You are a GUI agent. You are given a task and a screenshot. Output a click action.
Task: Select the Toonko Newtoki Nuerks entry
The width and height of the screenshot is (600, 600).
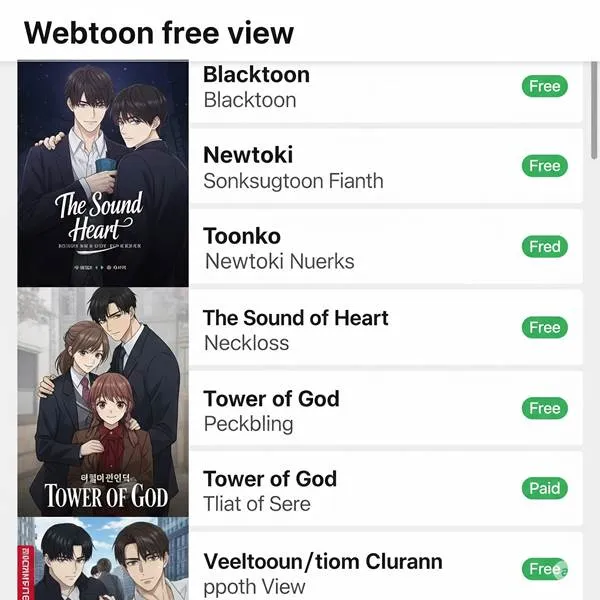pos(350,248)
